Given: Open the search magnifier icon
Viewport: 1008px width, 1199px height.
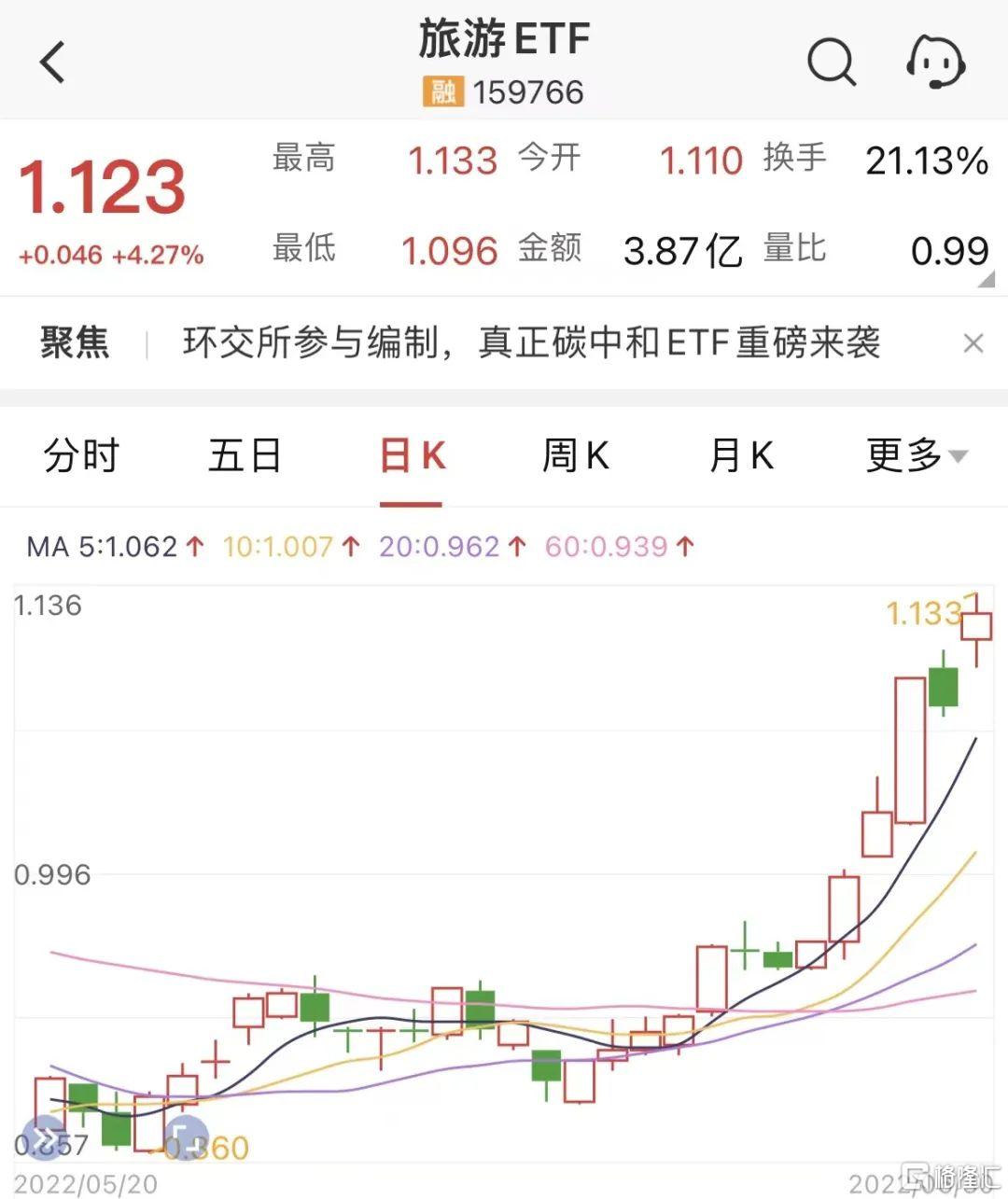Looking at the screenshot, I should click(830, 63).
